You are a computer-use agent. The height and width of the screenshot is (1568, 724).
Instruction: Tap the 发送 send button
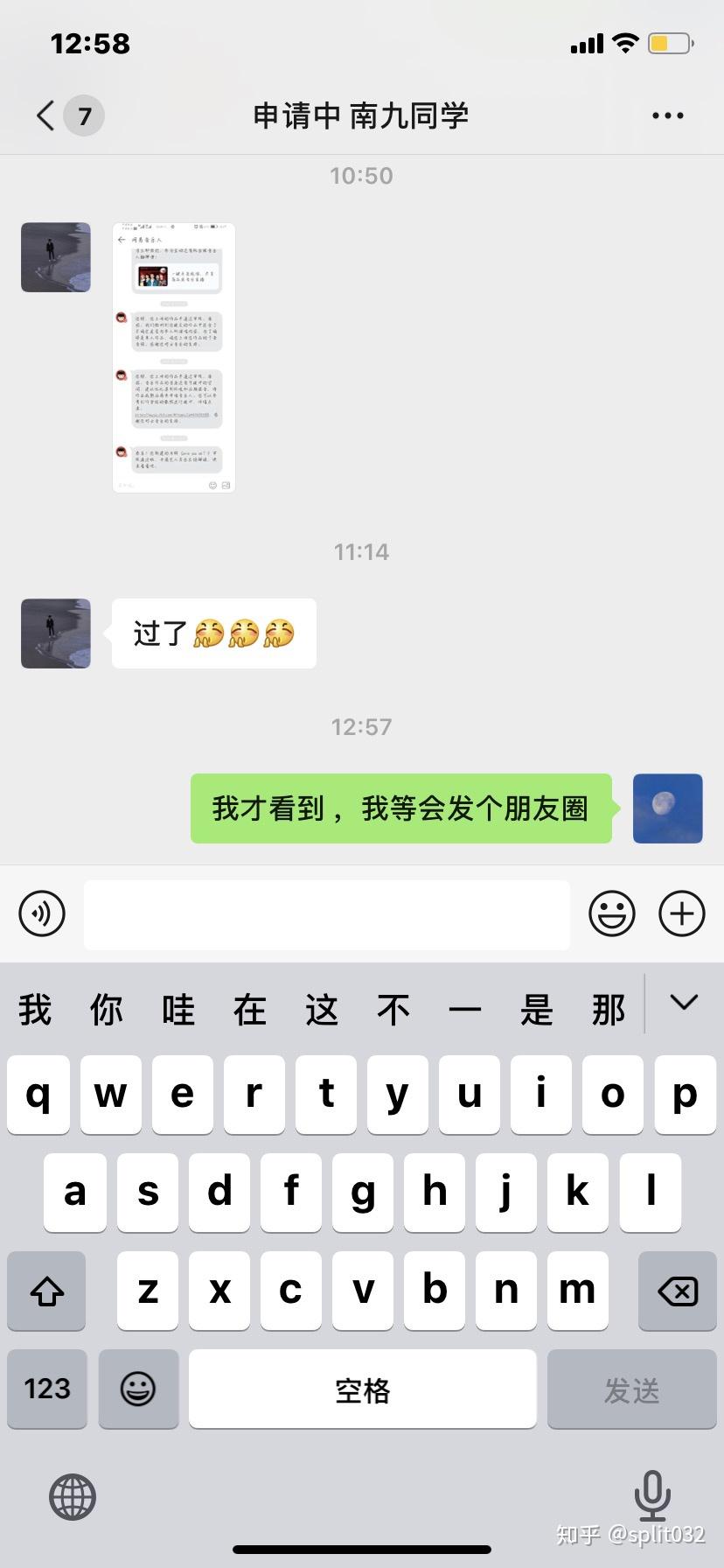pyautogui.click(x=631, y=1389)
